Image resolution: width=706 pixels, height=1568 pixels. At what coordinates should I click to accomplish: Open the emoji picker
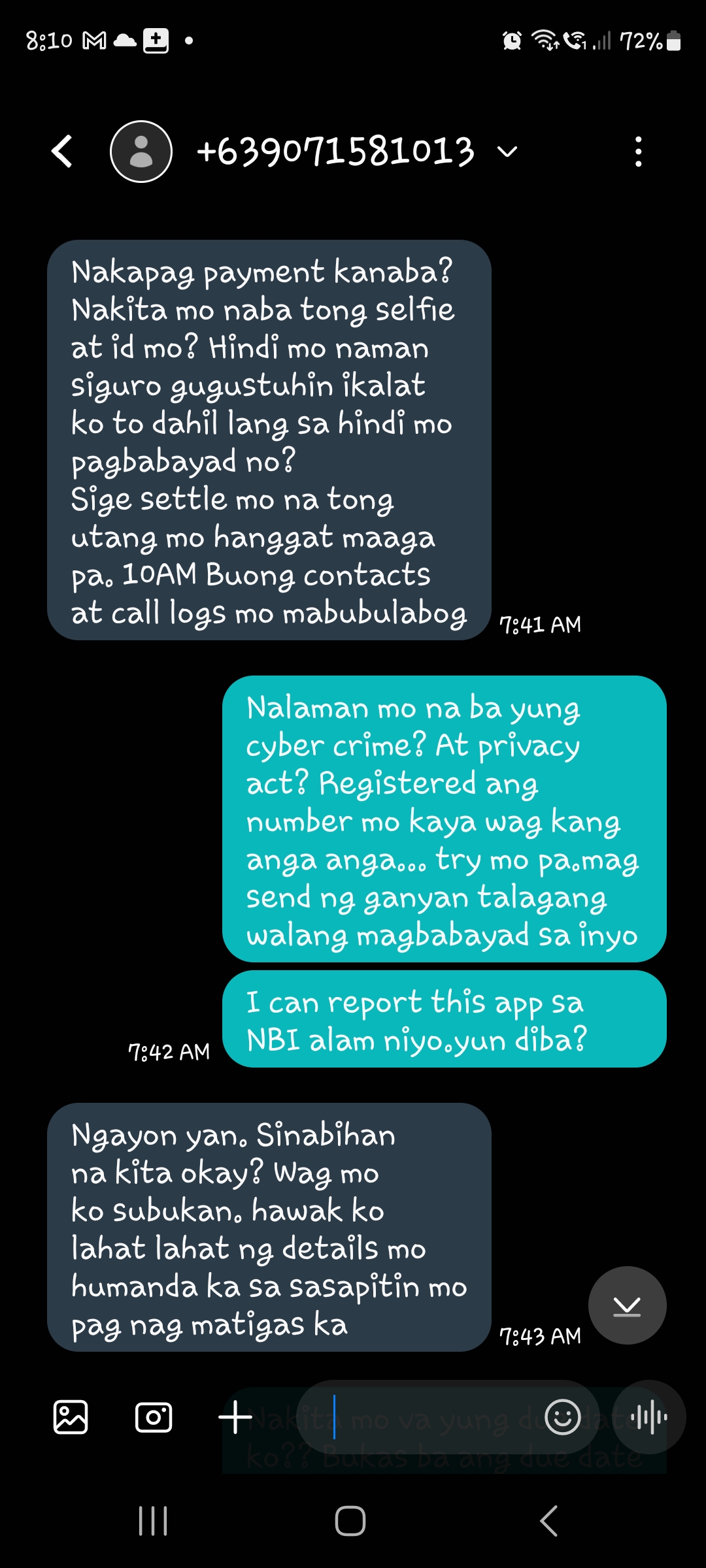563,1417
